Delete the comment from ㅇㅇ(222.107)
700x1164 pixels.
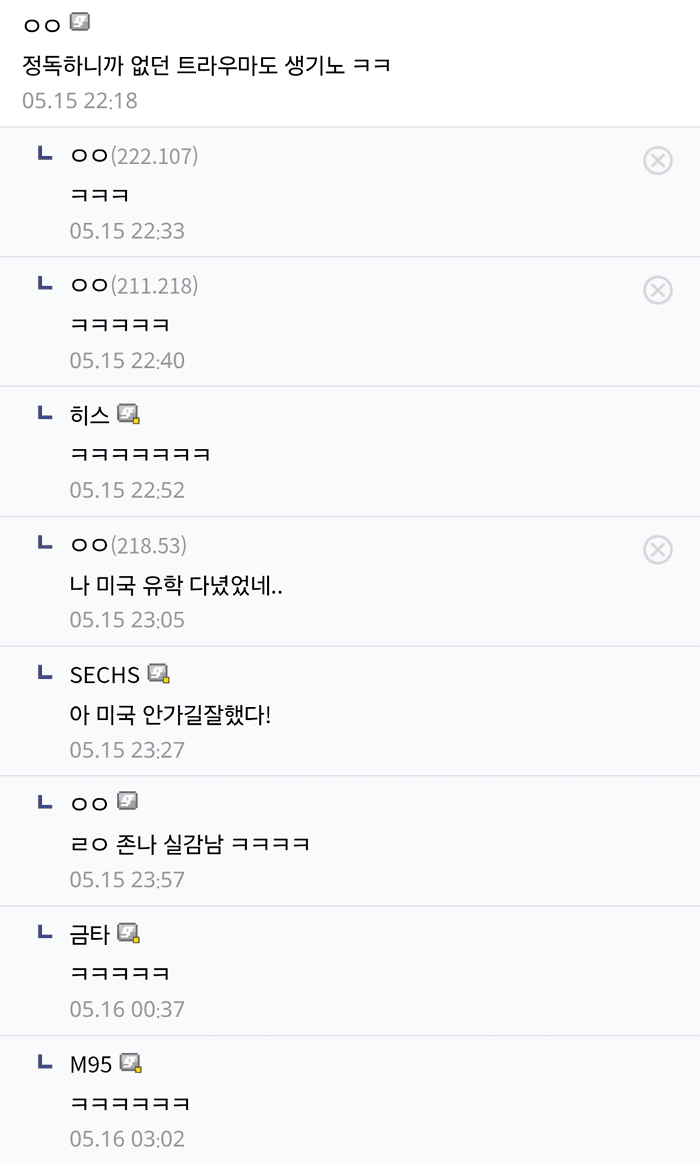click(x=657, y=160)
